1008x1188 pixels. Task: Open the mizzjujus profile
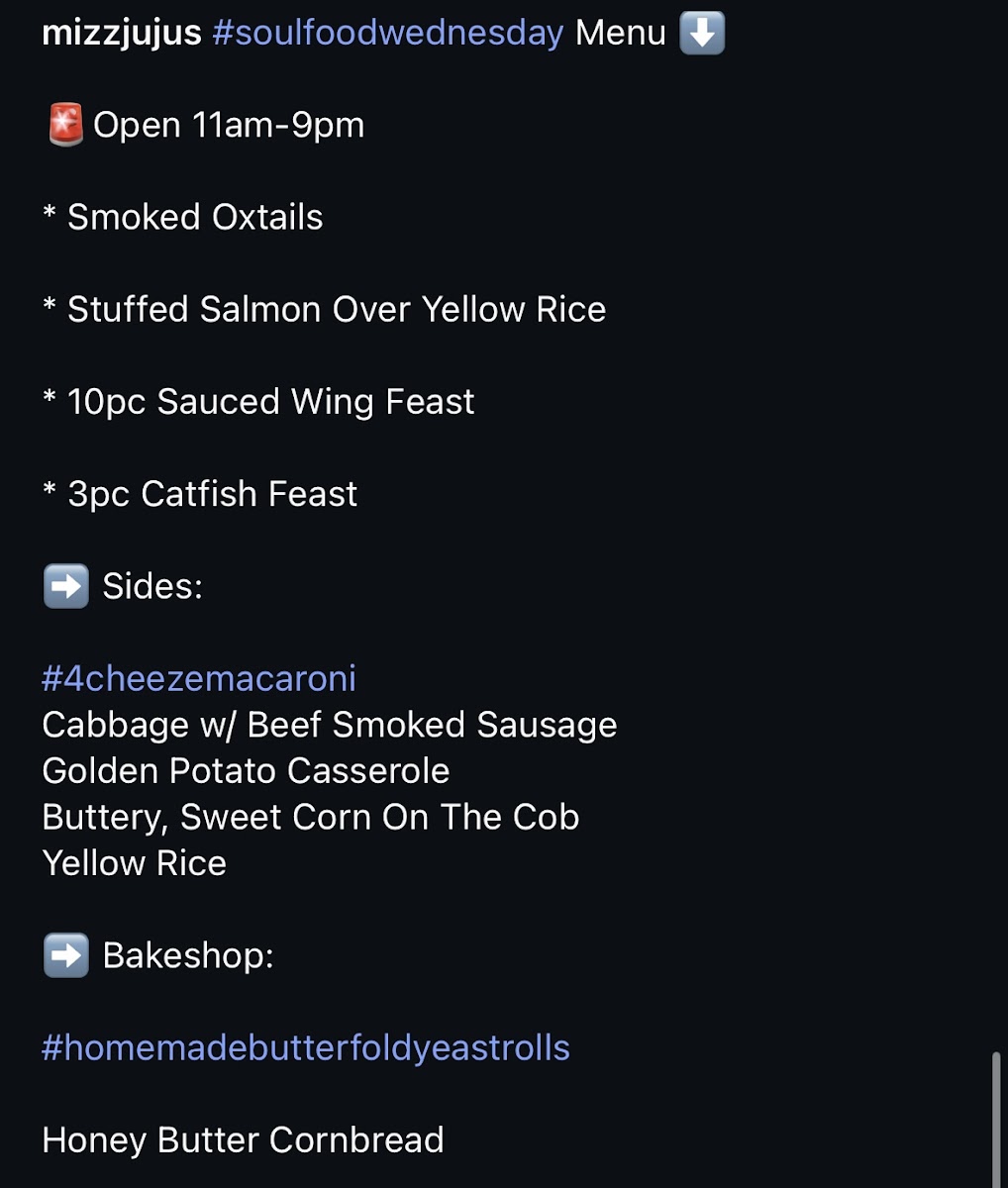(121, 33)
